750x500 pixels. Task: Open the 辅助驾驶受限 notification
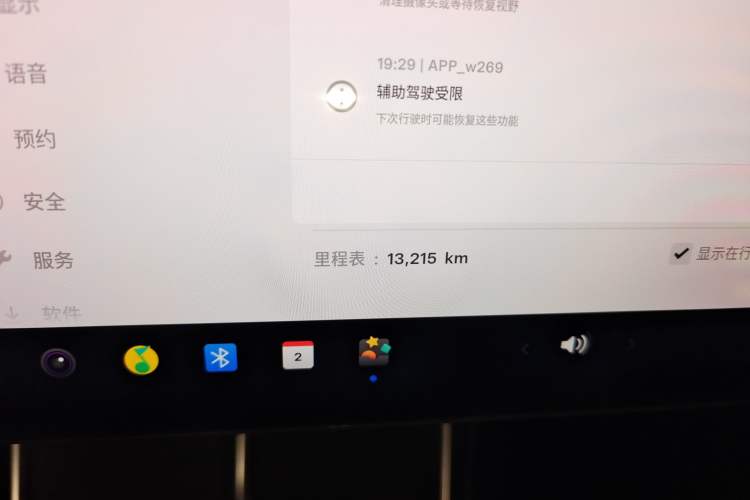(x=420, y=94)
